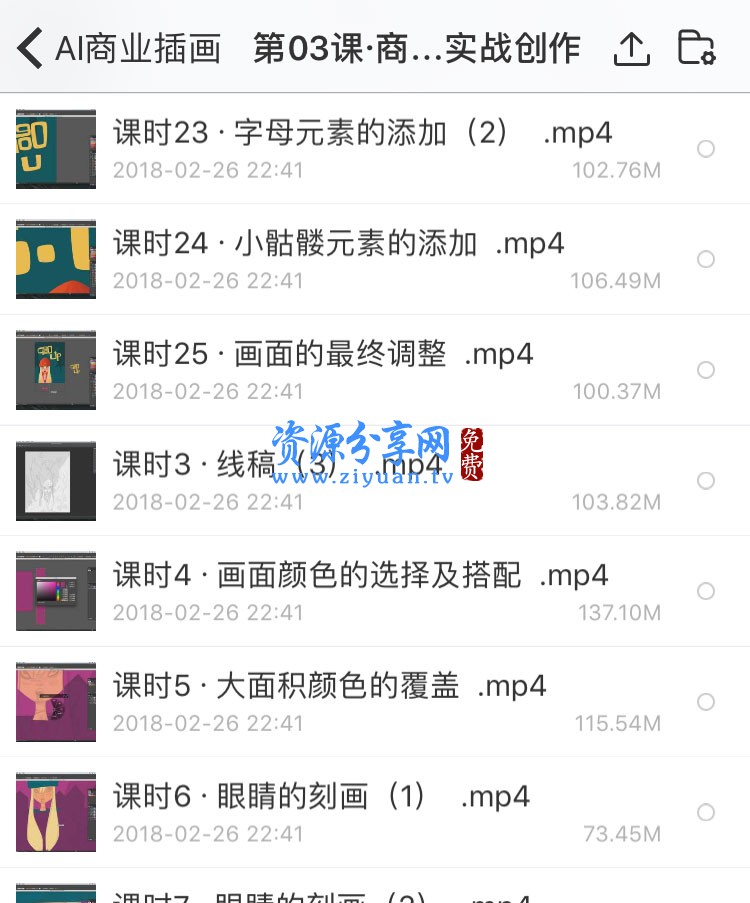
Task: Tap thumbnail of 课时23 letter elements video
Action: pyautogui.click(x=55, y=148)
